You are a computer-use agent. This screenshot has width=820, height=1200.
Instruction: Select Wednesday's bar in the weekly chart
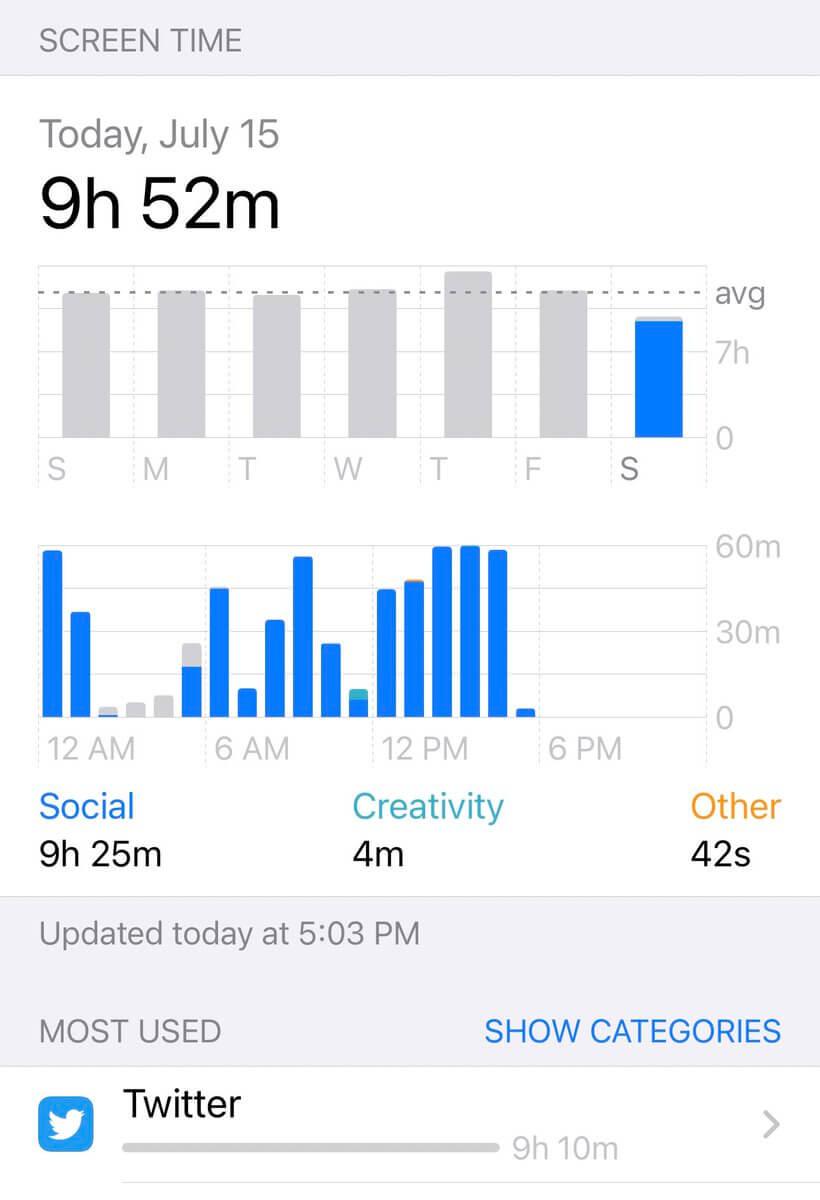pyautogui.click(x=372, y=364)
